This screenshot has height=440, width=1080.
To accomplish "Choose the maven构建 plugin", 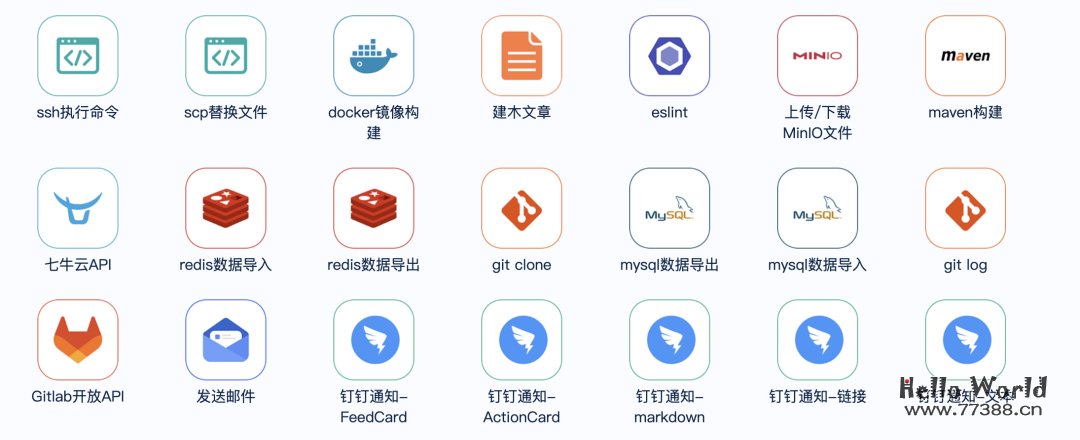I will (x=966, y=56).
